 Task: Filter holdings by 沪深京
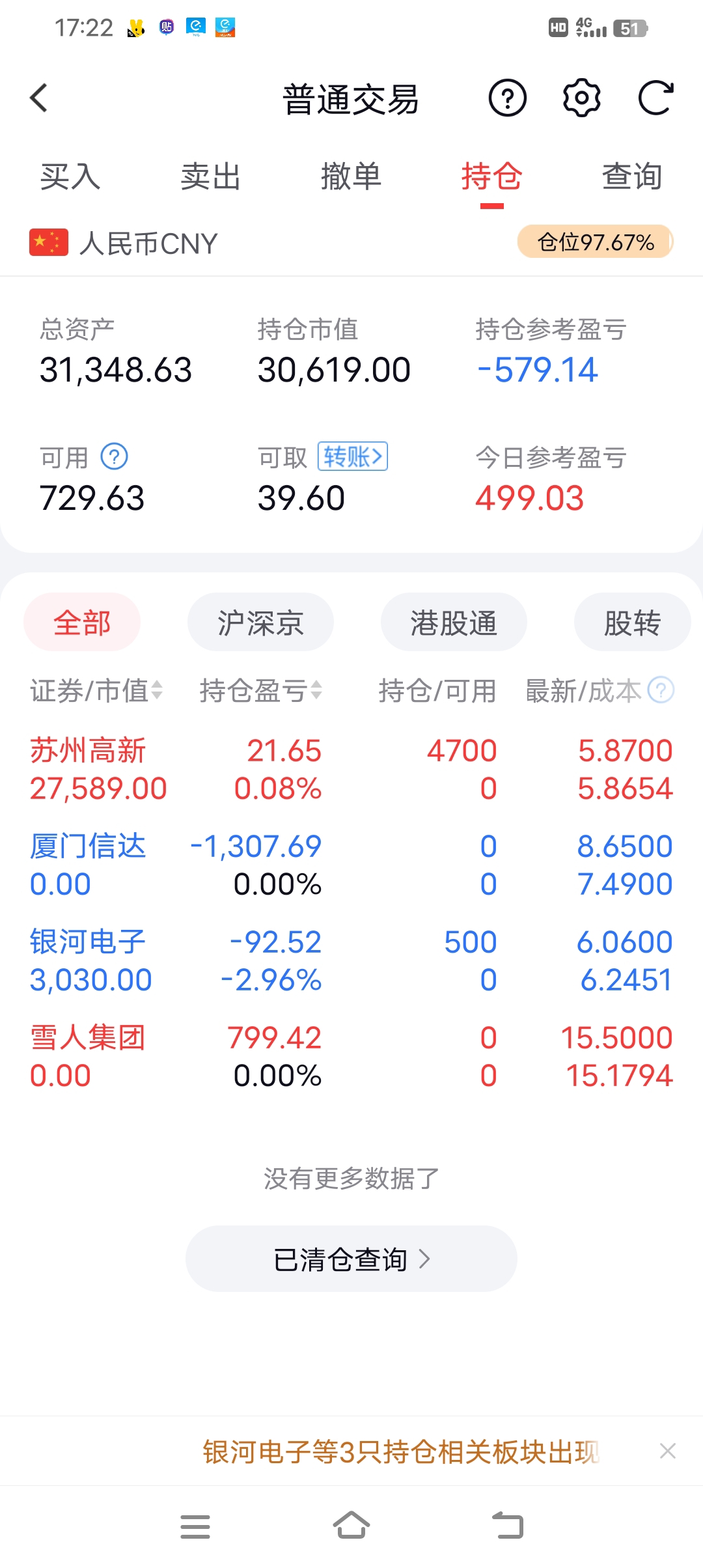point(260,623)
